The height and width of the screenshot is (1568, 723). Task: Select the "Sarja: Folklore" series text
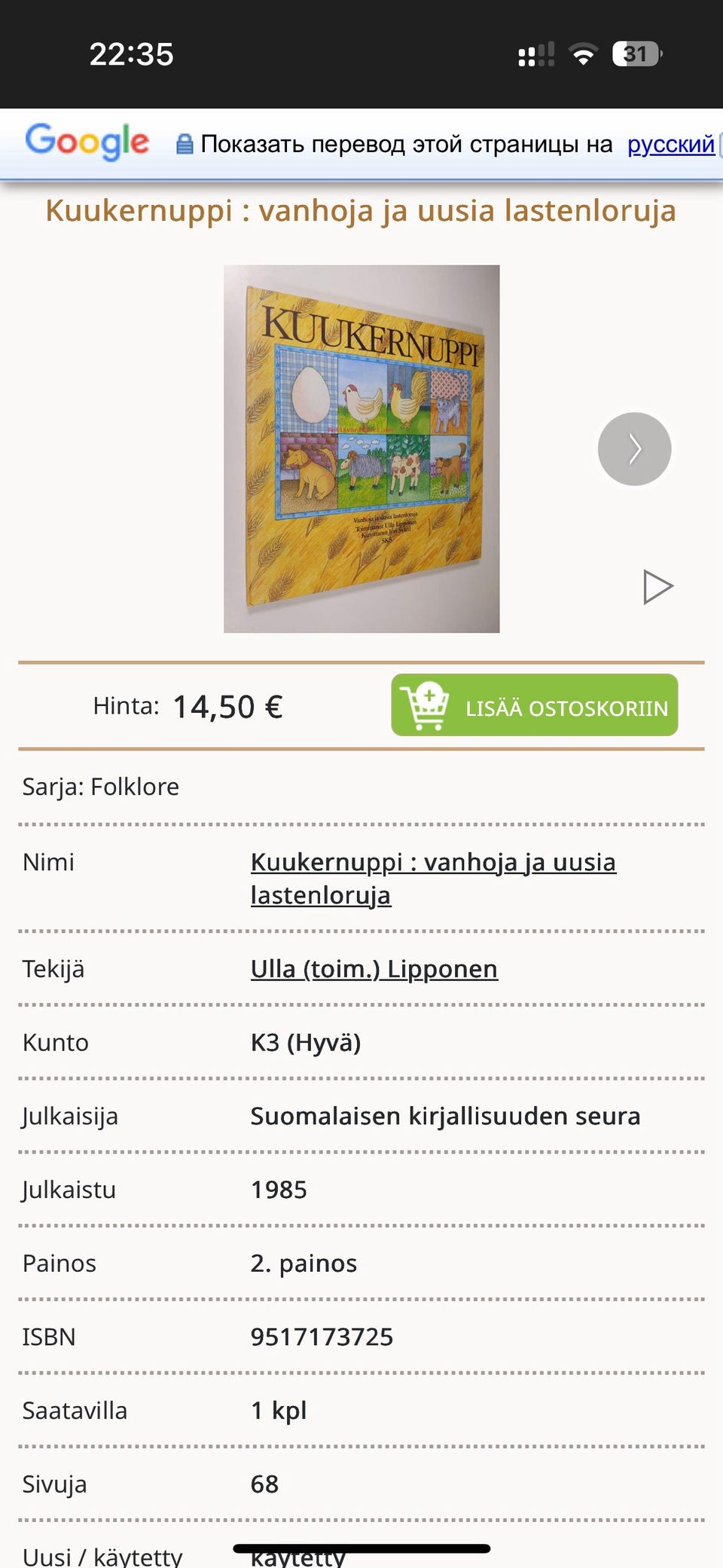100,786
